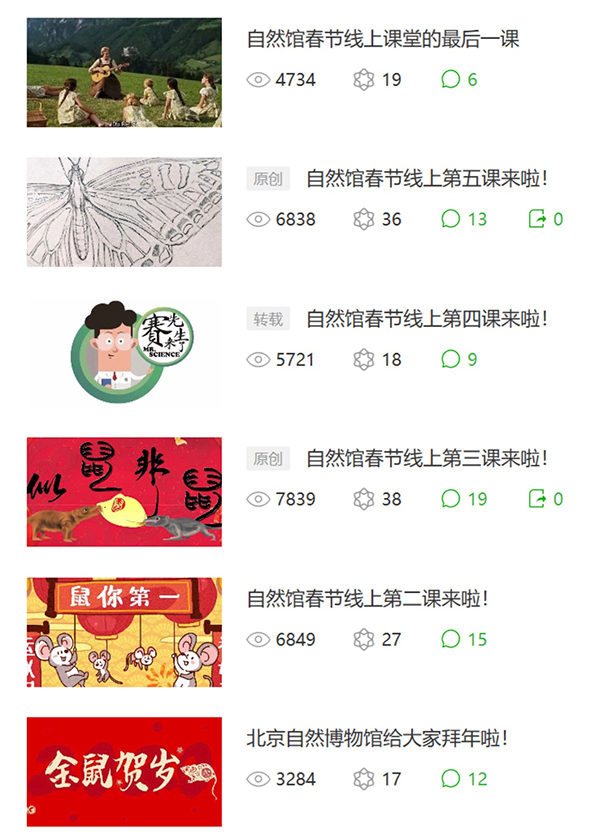Screen dimensions: 600x836
Task: Open the article 自然馆春节线上第五课来啦!
Action: [426, 180]
